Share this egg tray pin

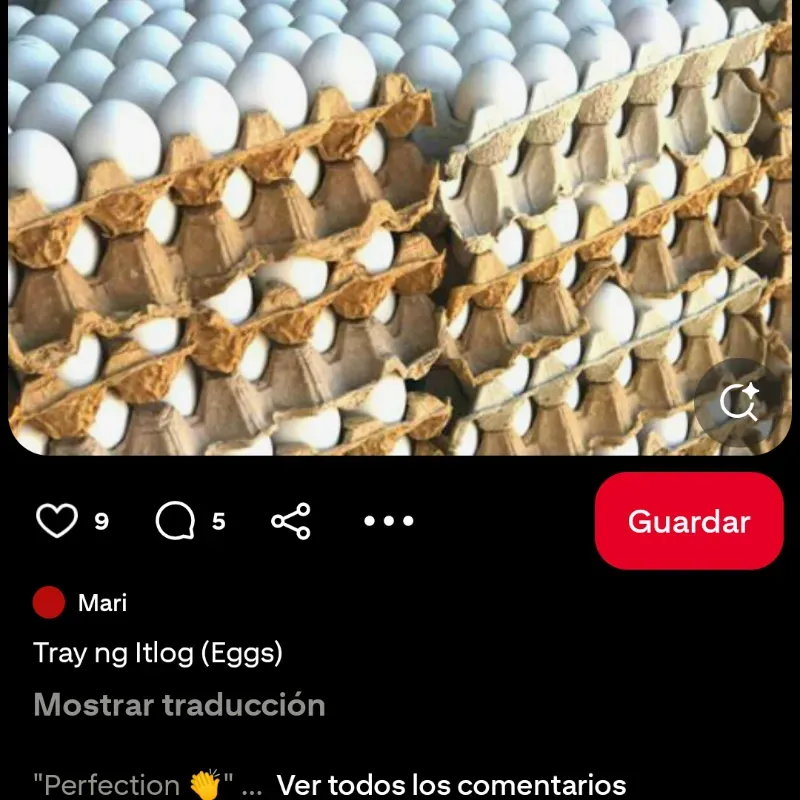291,521
